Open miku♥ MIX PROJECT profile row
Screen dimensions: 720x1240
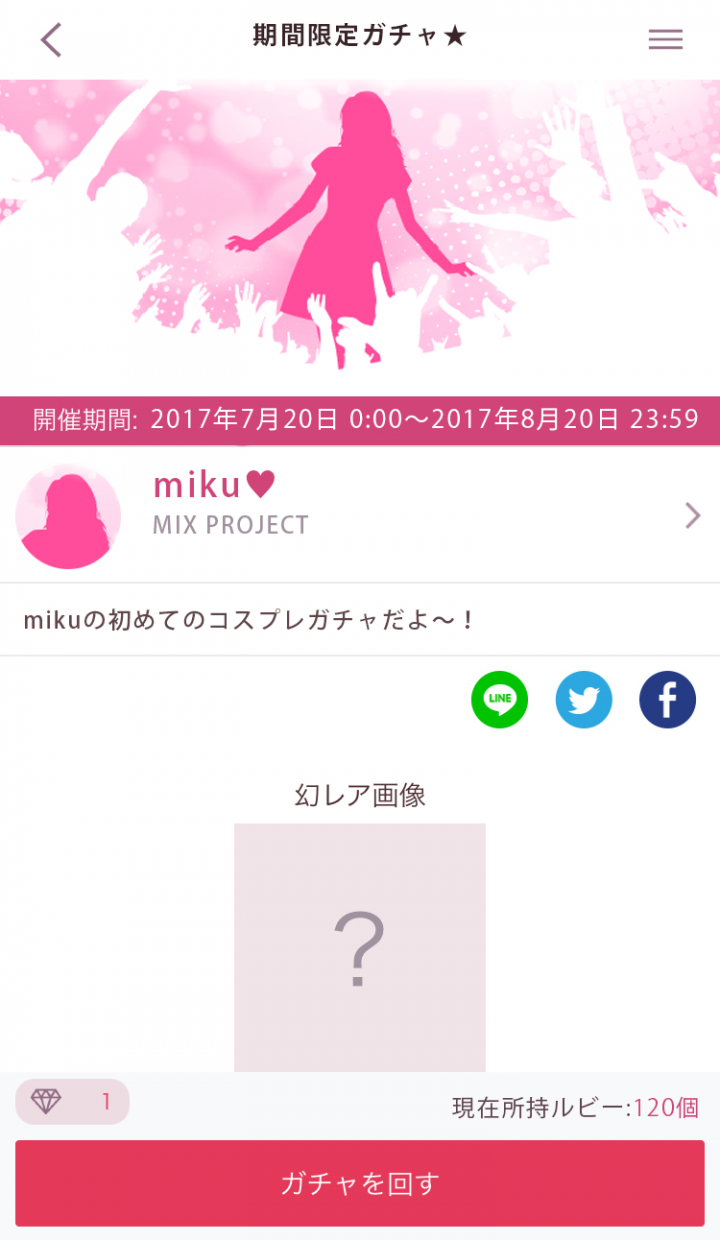click(x=360, y=515)
